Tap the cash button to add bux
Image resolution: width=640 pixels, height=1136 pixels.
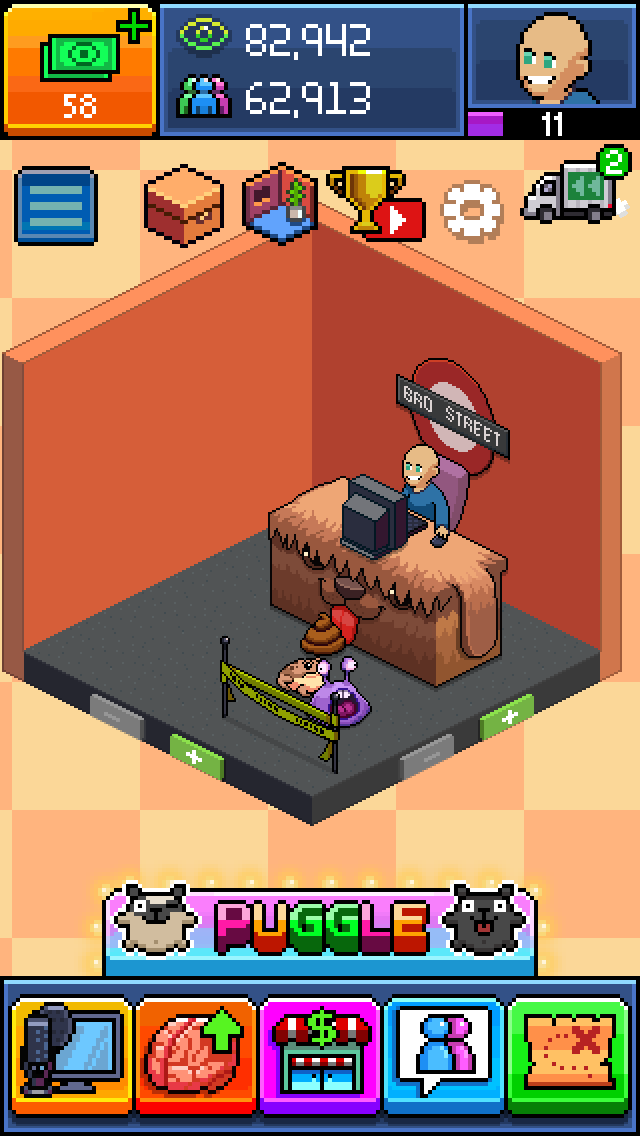tap(80, 68)
